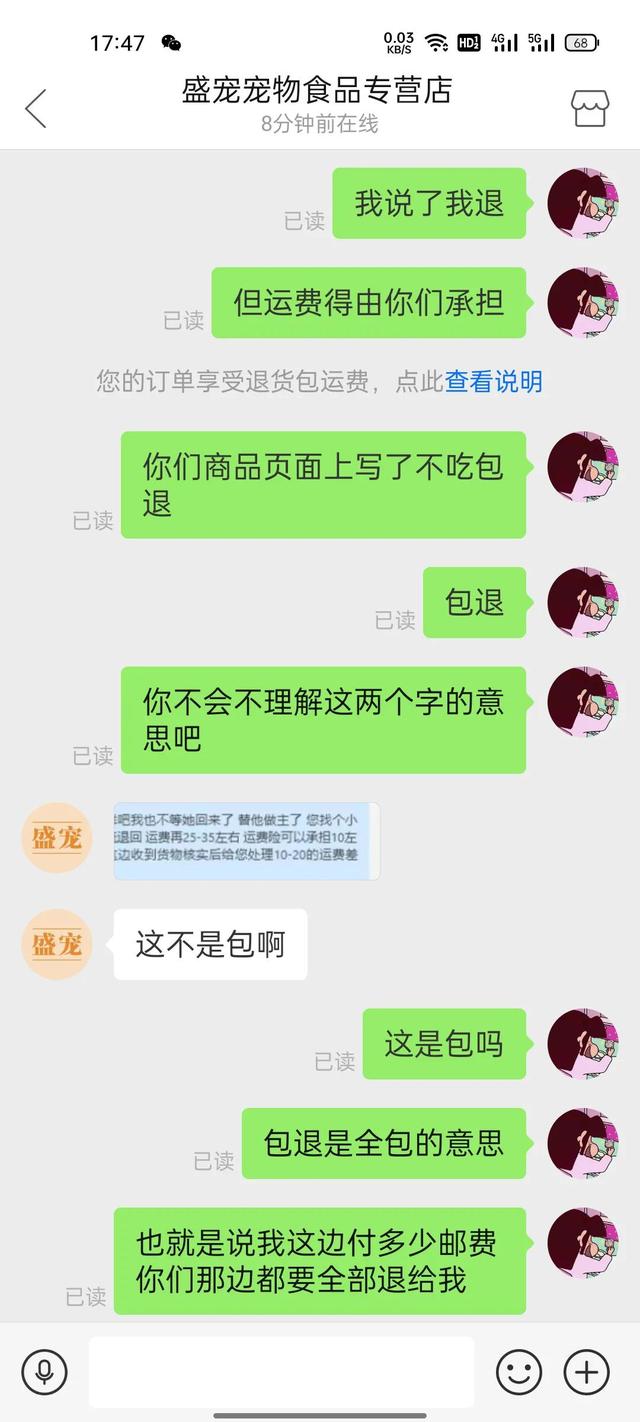This screenshot has width=640, height=1422.
Task: Go back using the top-left arrow
Action: tap(36, 108)
